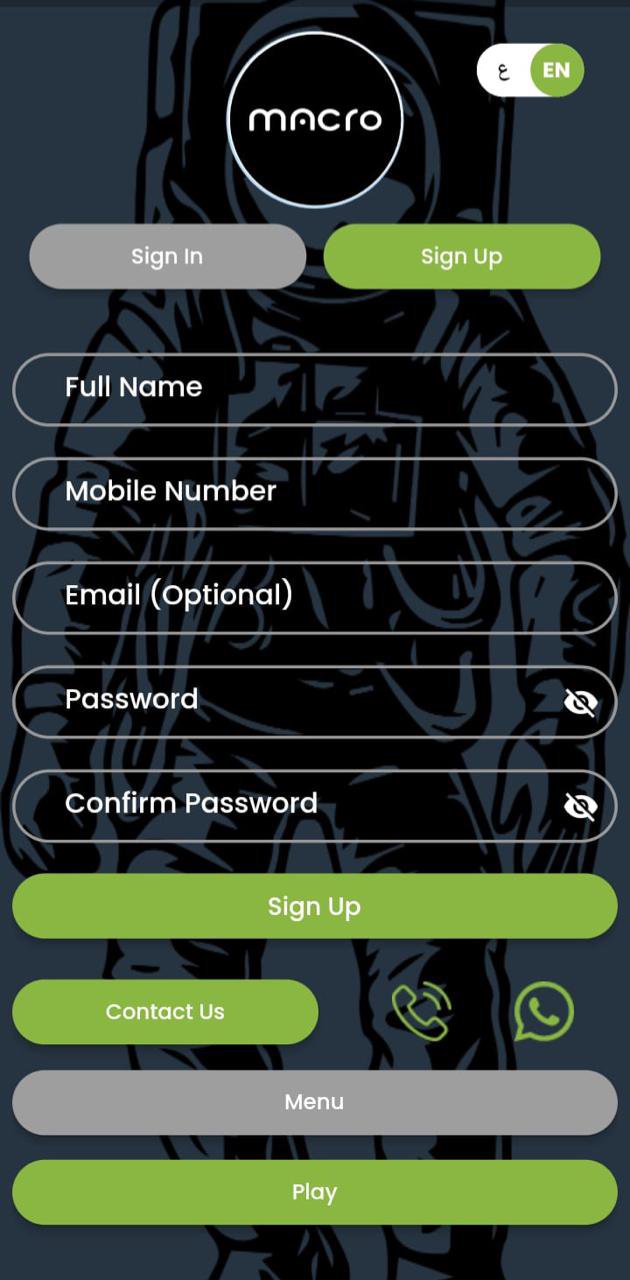Viewport: 630px width, 1280px height.
Task: Tap the Email (Optional) field
Action: (x=314, y=597)
